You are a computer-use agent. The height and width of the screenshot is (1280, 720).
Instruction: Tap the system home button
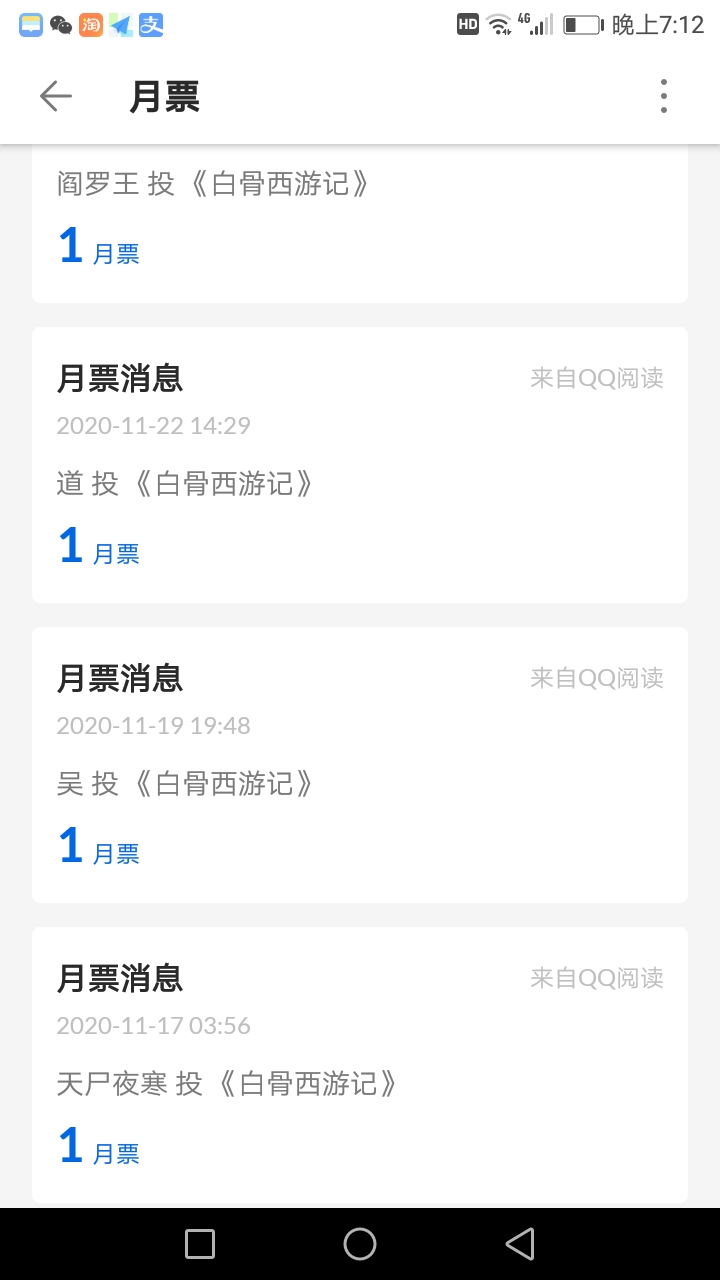click(x=360, y=1244)
